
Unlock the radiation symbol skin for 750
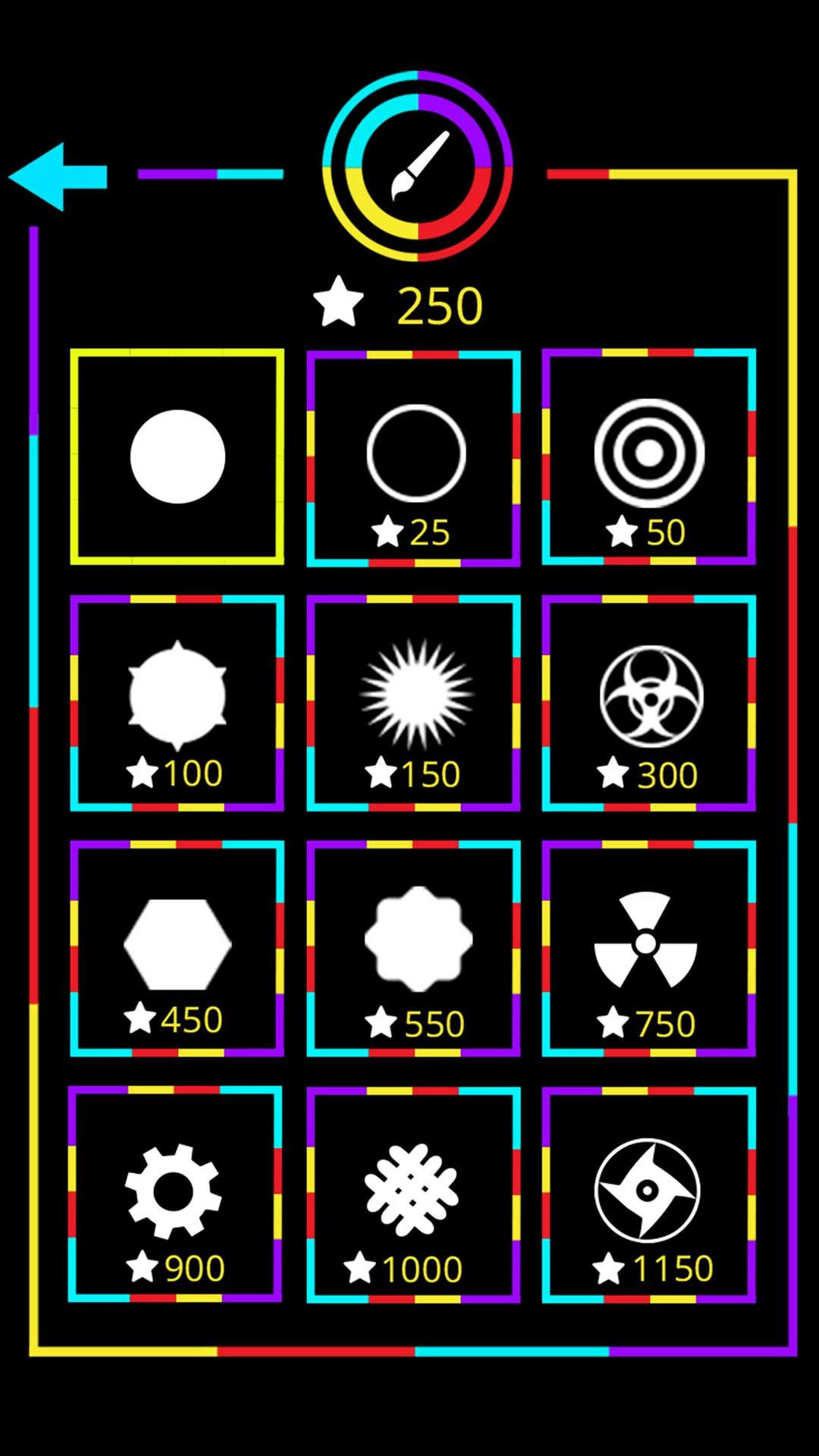[x=649, y=948]
